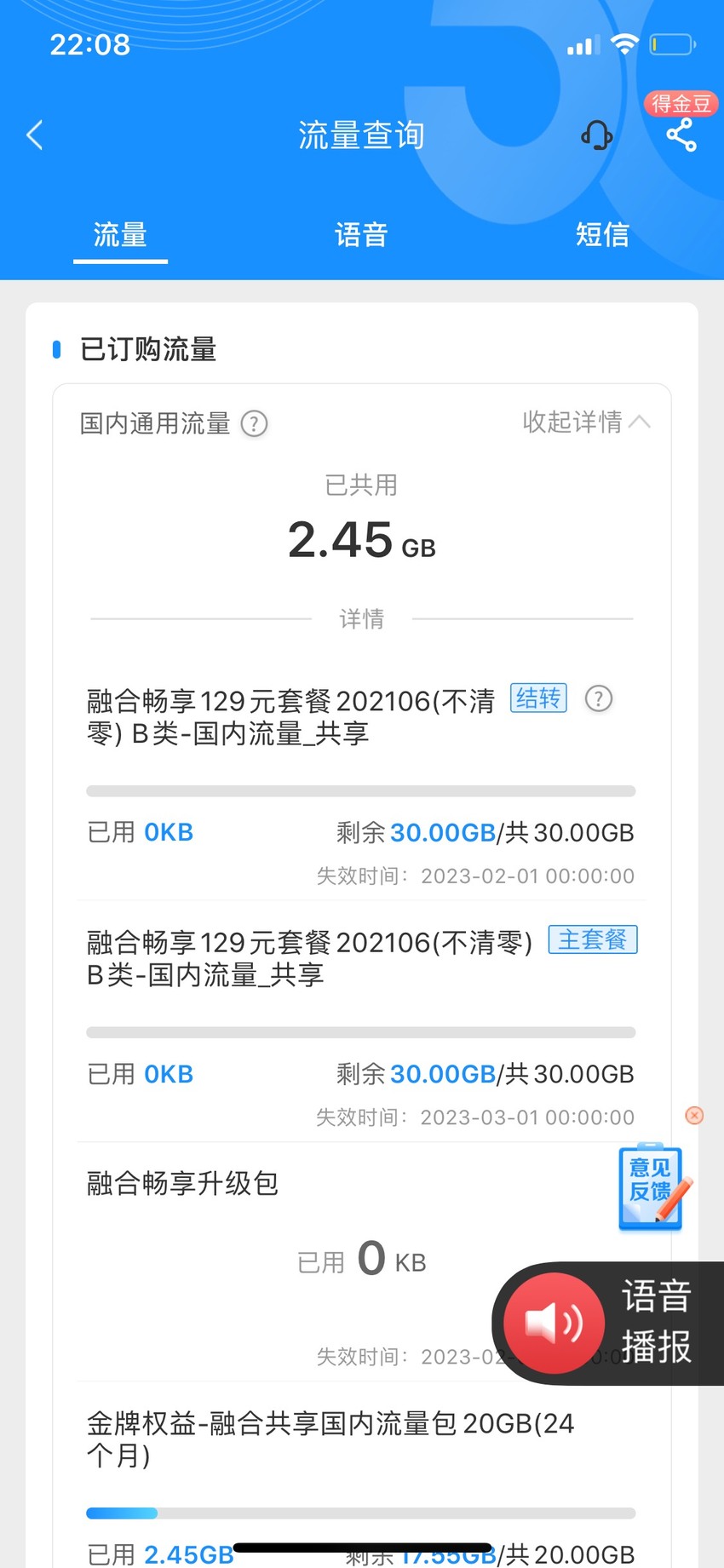Share this page to earn 金豆
724x1568 pixels.
[x=681, y=135]
